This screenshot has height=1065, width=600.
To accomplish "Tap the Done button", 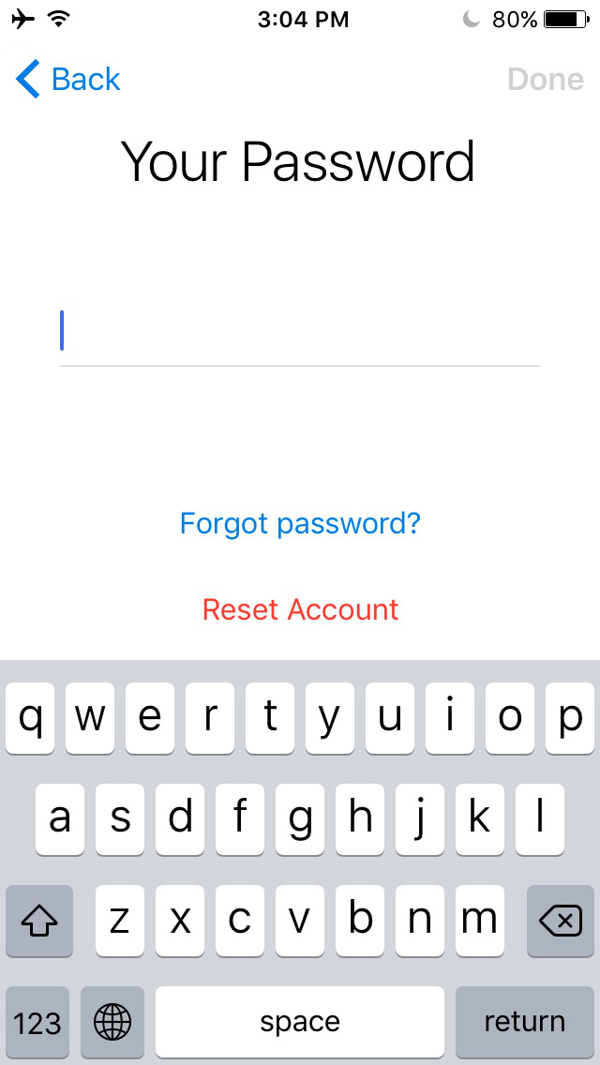I will tap(545, 79).
